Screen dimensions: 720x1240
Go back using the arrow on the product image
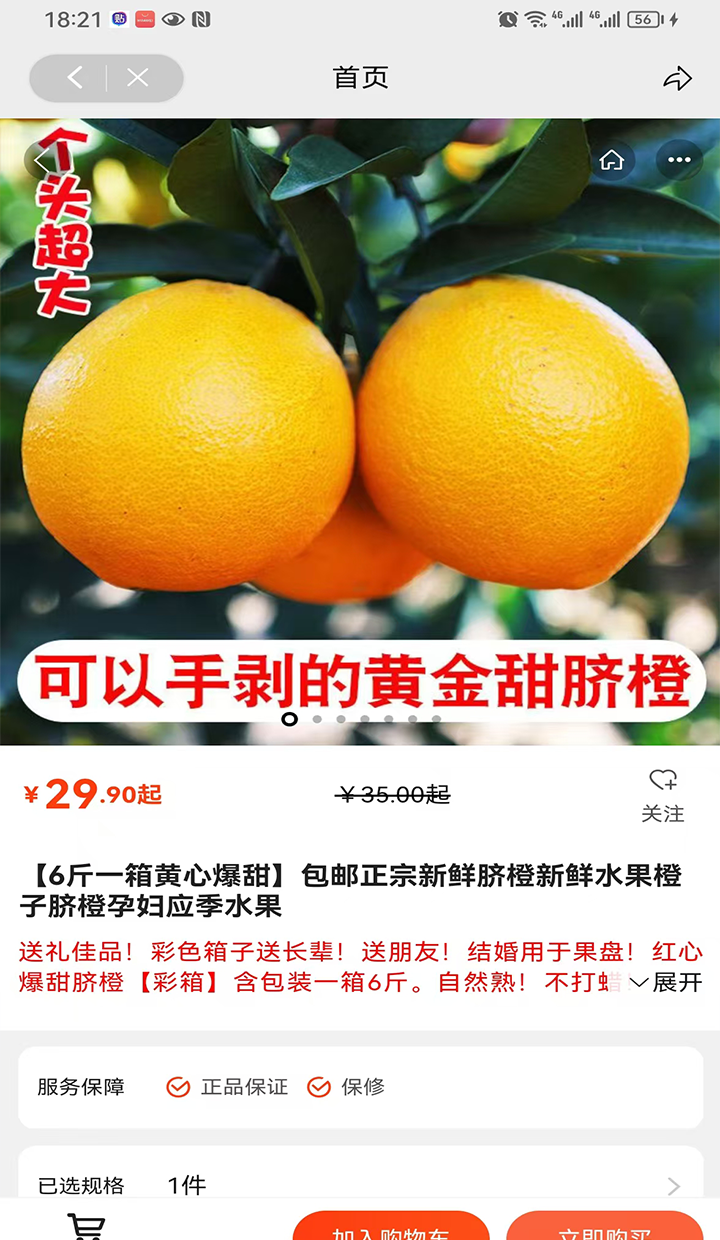point(40,160)
